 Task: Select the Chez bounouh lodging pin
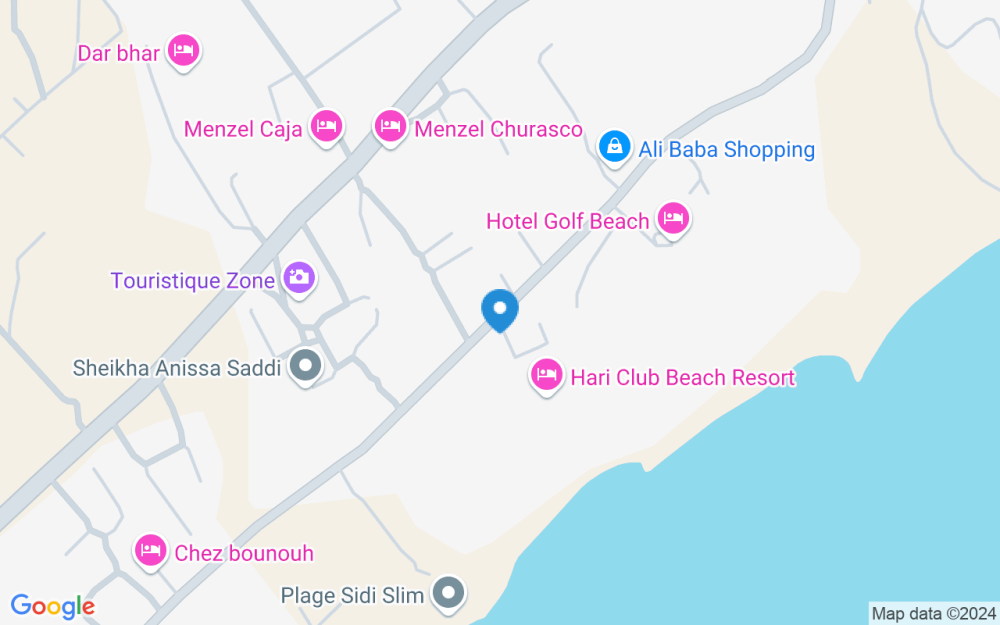pyautogui.click(x=151, y=552)
